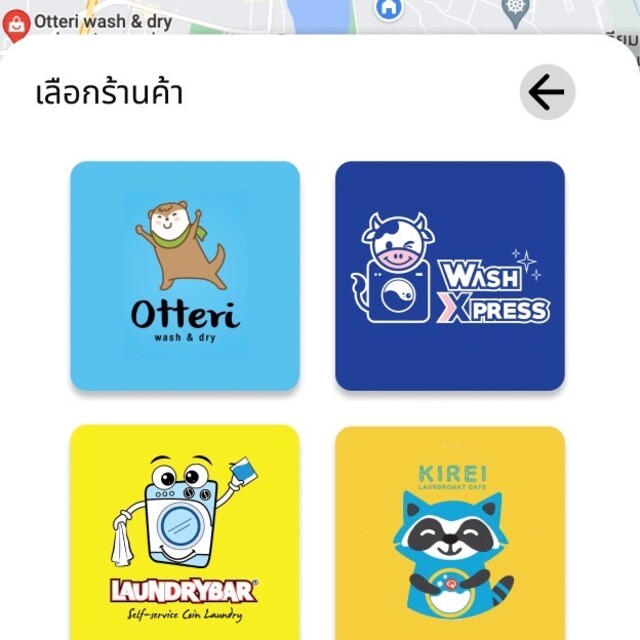Select the Otteri wash & dry store
Viewport: 640px width, 640px height.
pos(185,275)
